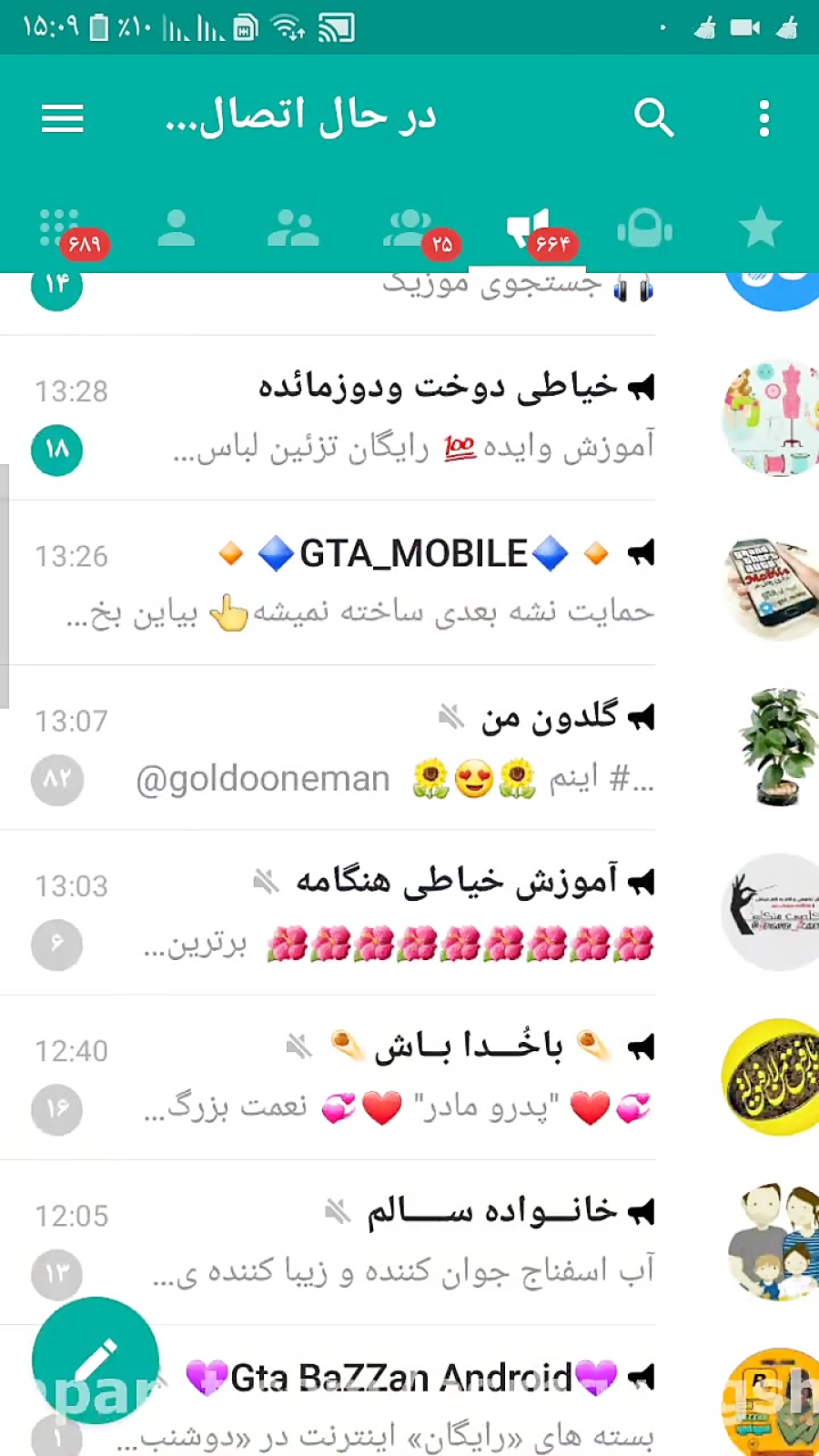Open the گلدون من channel
Viewport: 819px width, 1456px height.
tap(409, 747)
